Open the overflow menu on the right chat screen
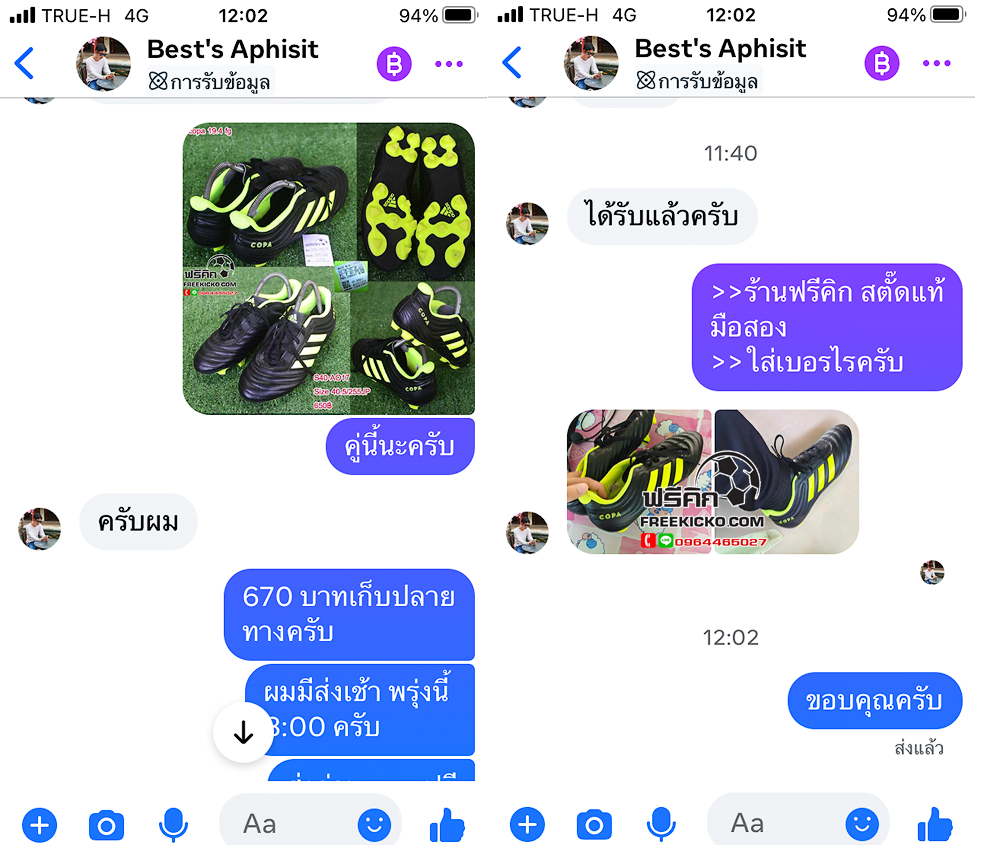The height and width of the screenshot is (845, 1000). coord(936,63)
